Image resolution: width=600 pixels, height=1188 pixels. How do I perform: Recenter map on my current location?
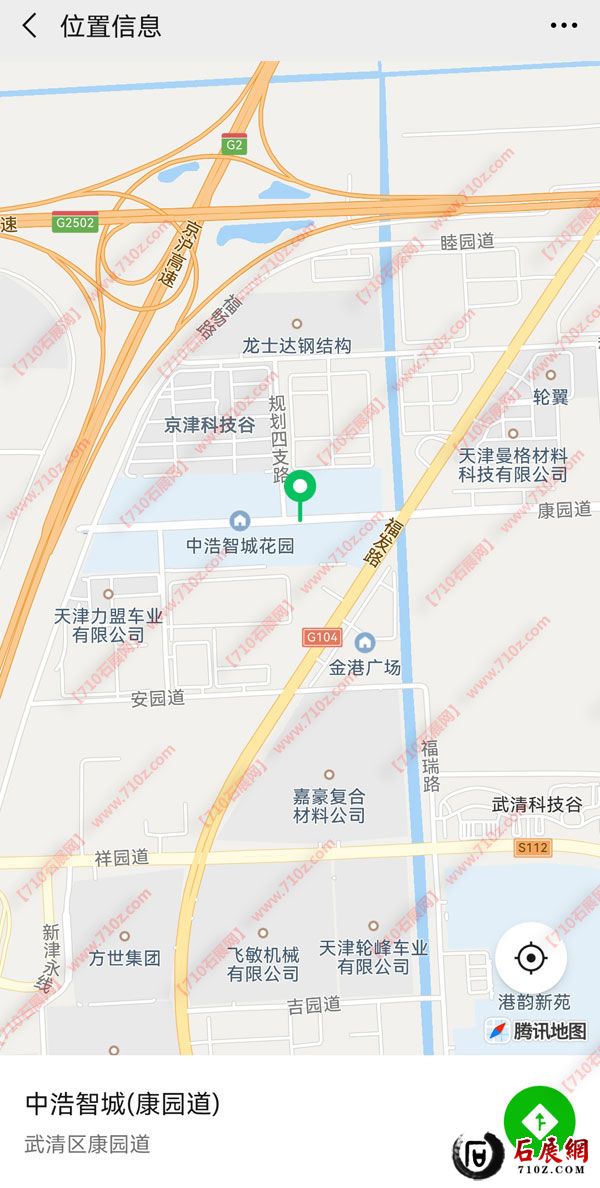click(531, 958)
